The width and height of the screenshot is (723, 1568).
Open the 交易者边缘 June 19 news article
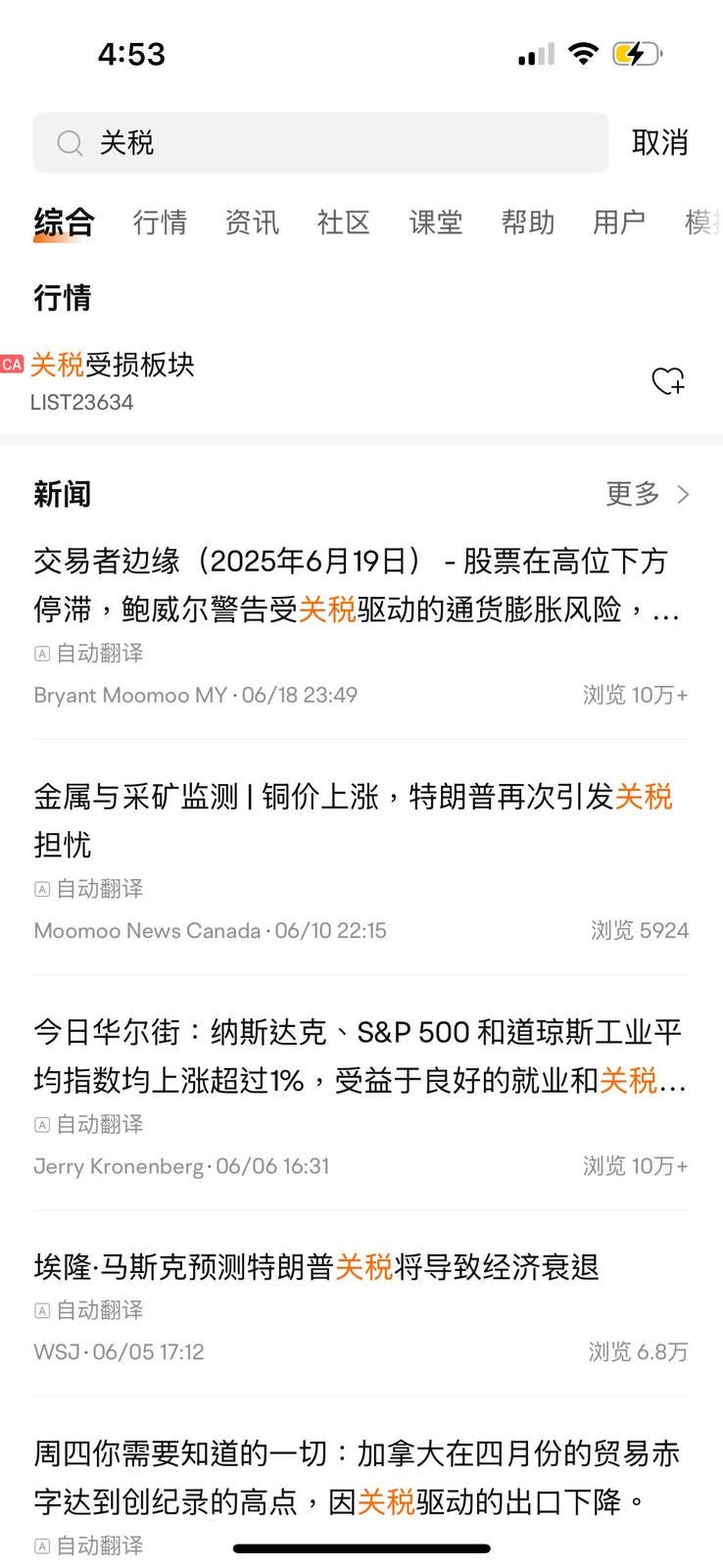pyautogui.click(x=361, y=625)
